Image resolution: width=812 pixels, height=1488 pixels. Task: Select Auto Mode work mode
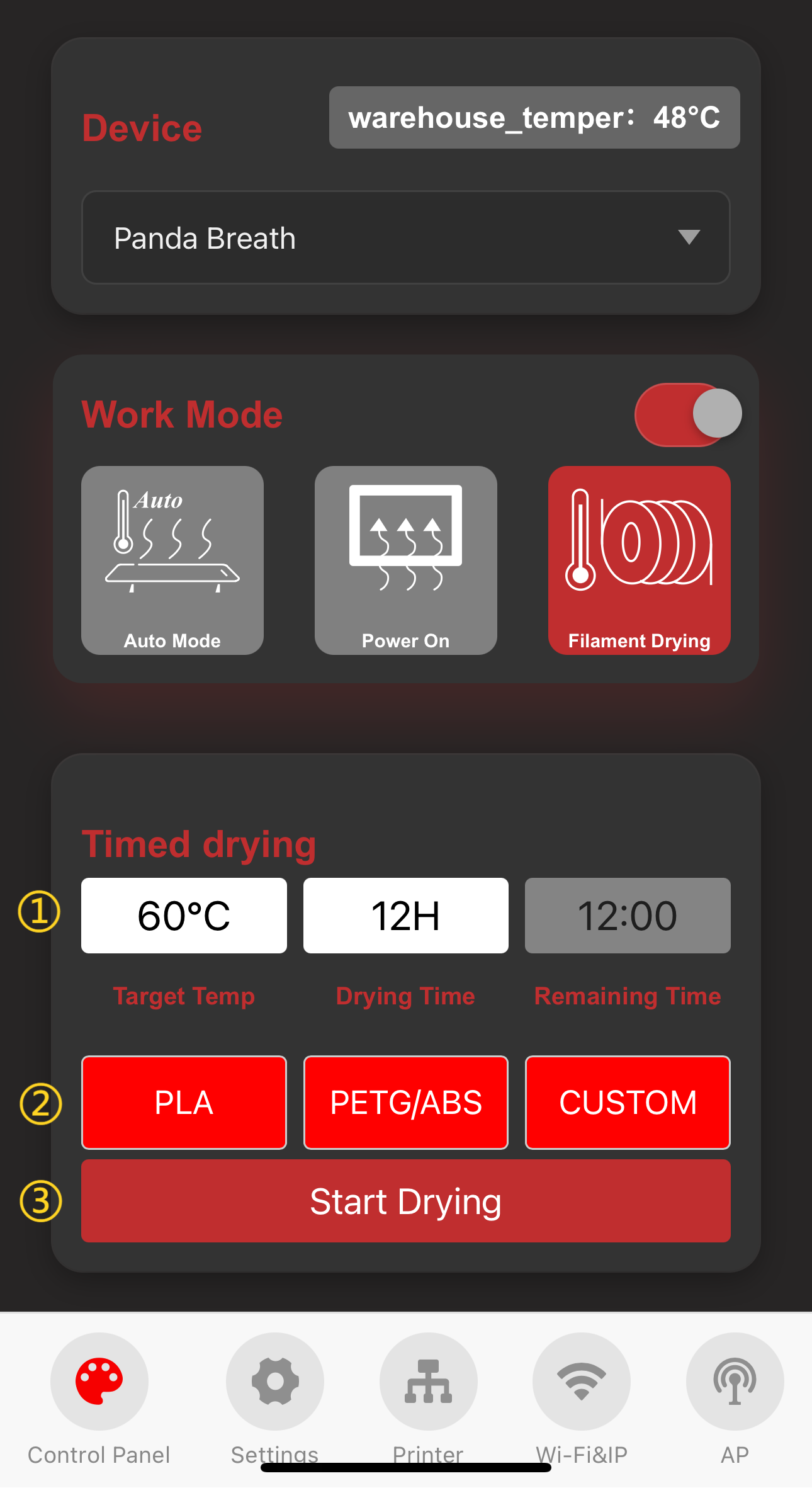pyautogui.click(x=172, y=560)
